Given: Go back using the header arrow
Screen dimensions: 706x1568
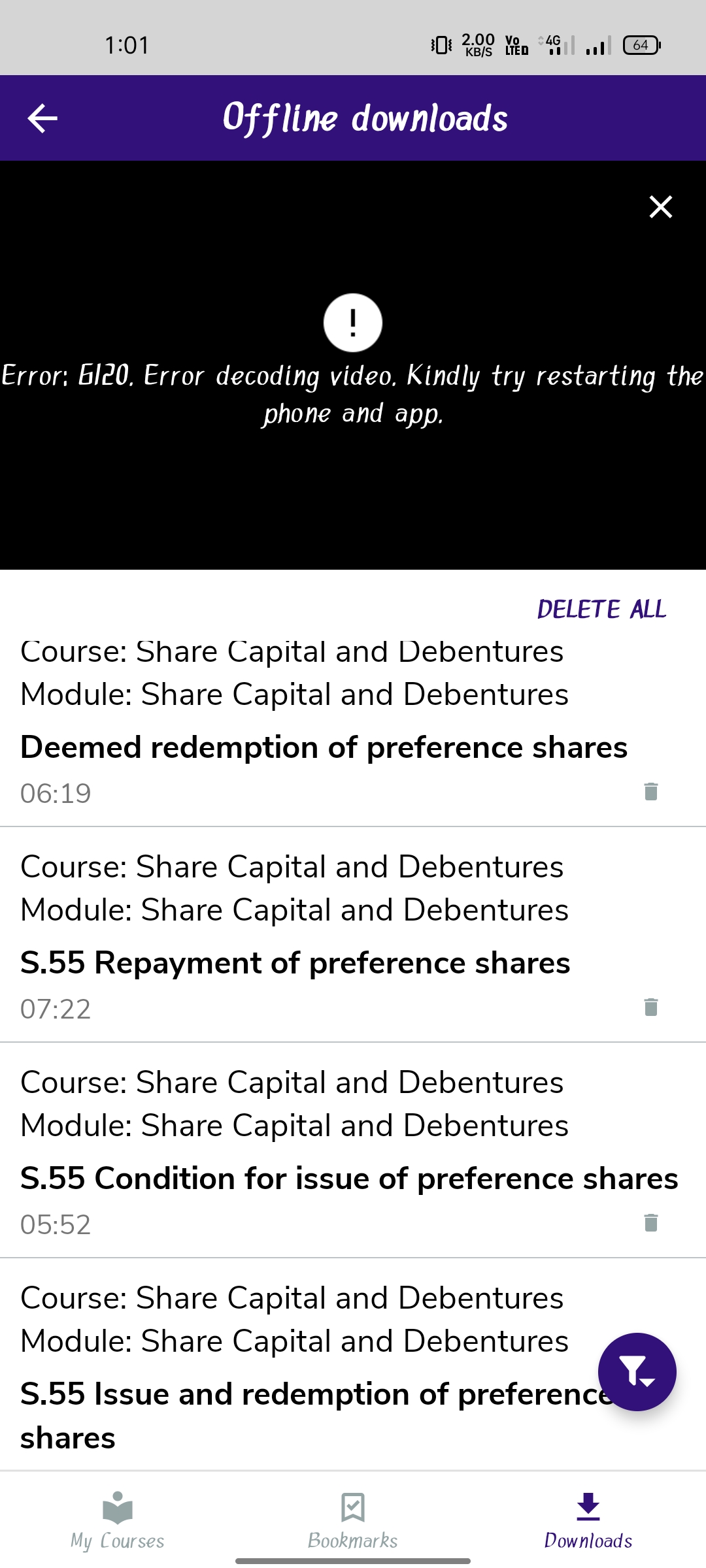Looking at the screenshot, I should tap(43, 118).
